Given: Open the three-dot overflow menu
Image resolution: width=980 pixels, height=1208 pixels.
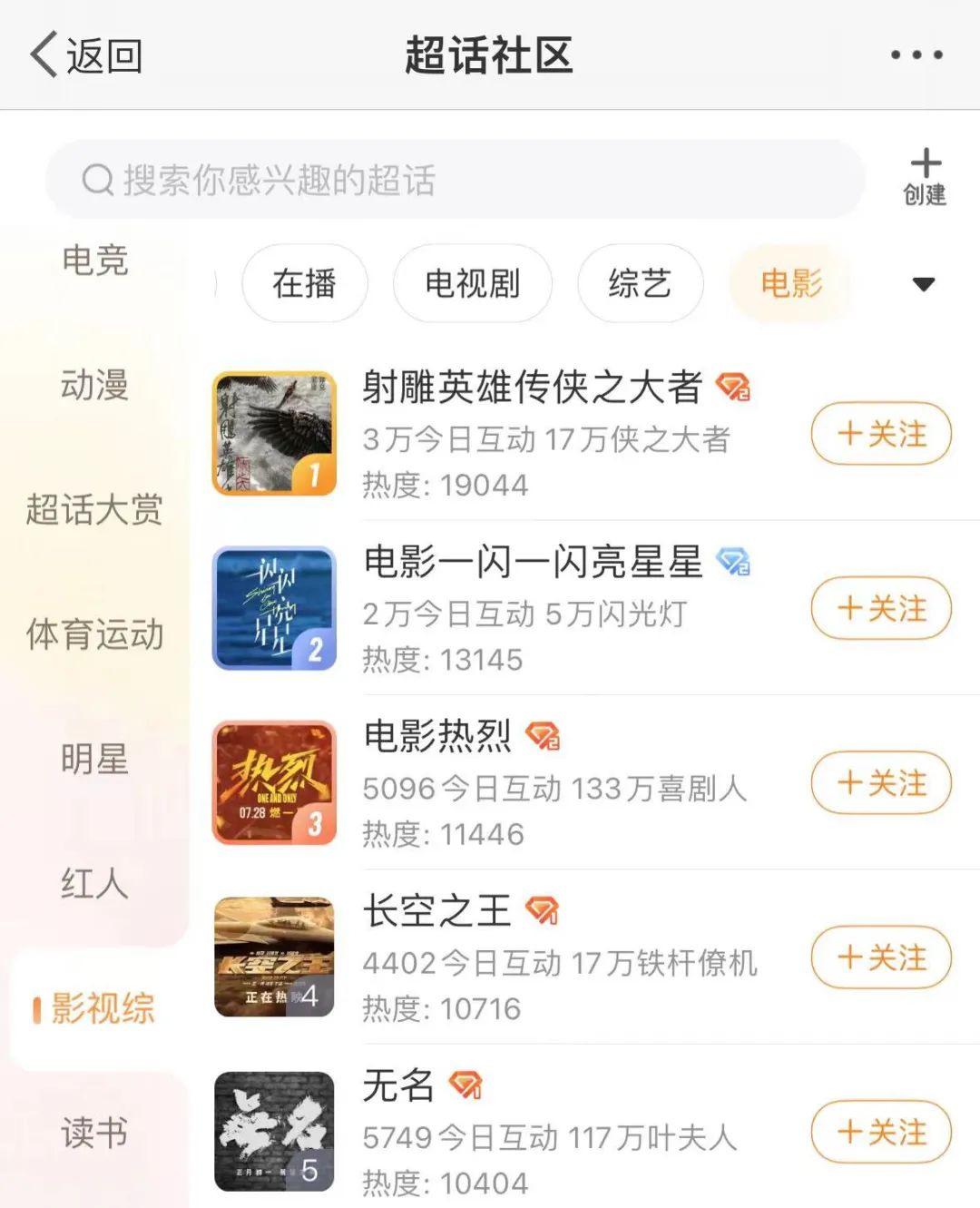Looking at the screenshot, I should 916,55.
